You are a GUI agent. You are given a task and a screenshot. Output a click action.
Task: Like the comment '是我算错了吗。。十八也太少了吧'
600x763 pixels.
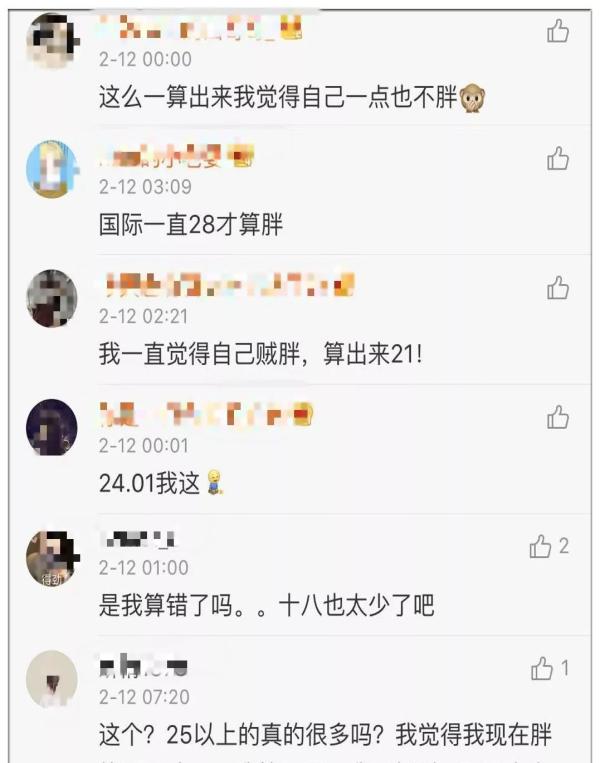click(x=541, y=546)
